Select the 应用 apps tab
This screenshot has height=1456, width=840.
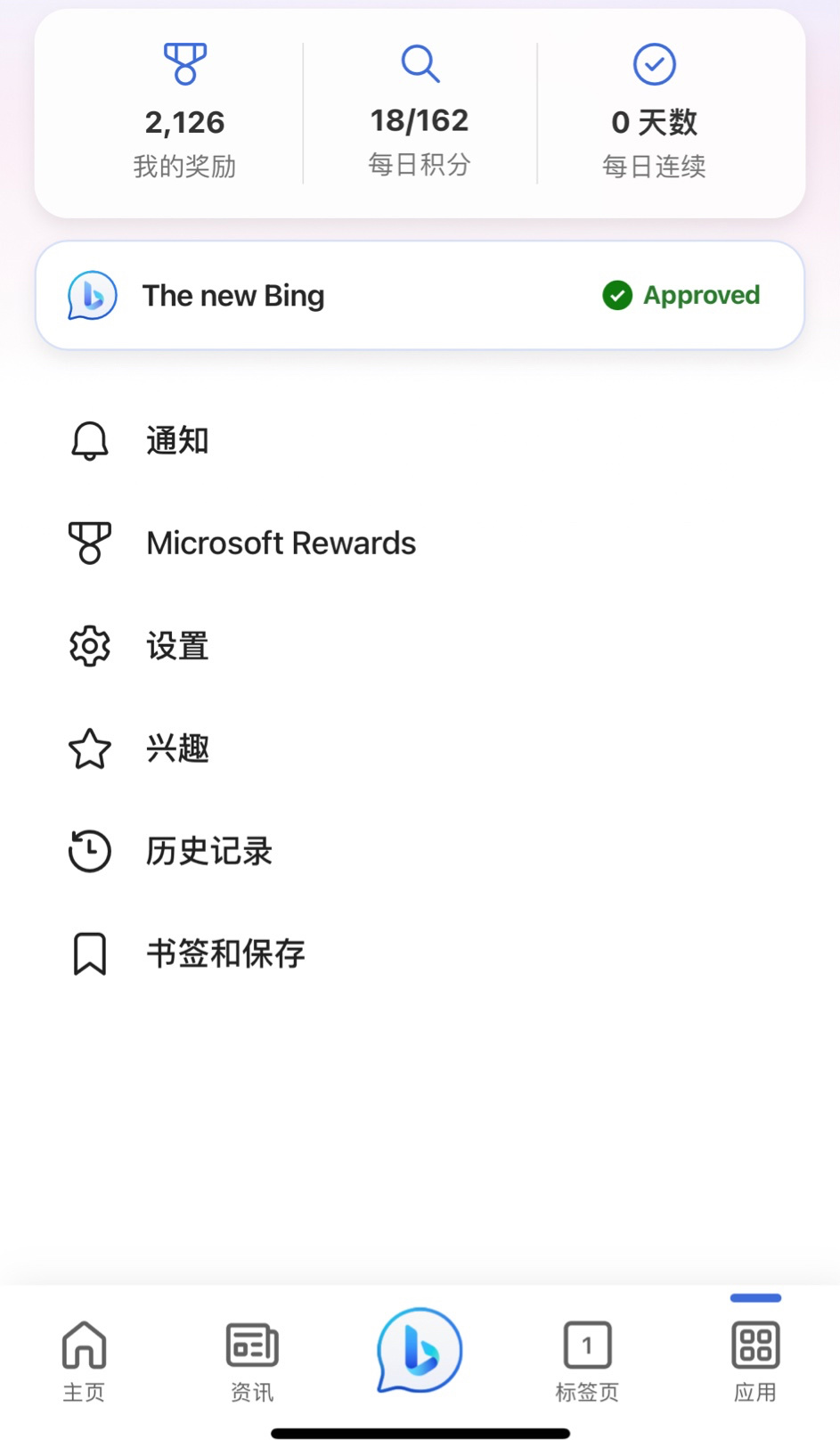pos(755,1361)
